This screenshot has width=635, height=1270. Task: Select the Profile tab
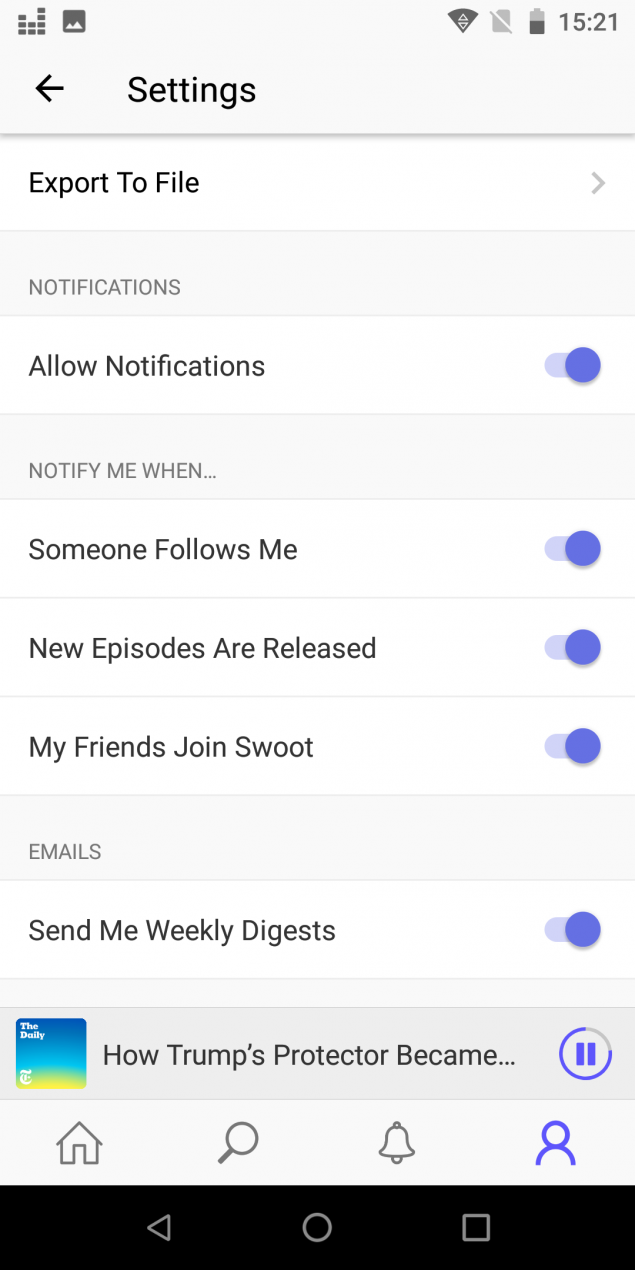pos(555,1143)
